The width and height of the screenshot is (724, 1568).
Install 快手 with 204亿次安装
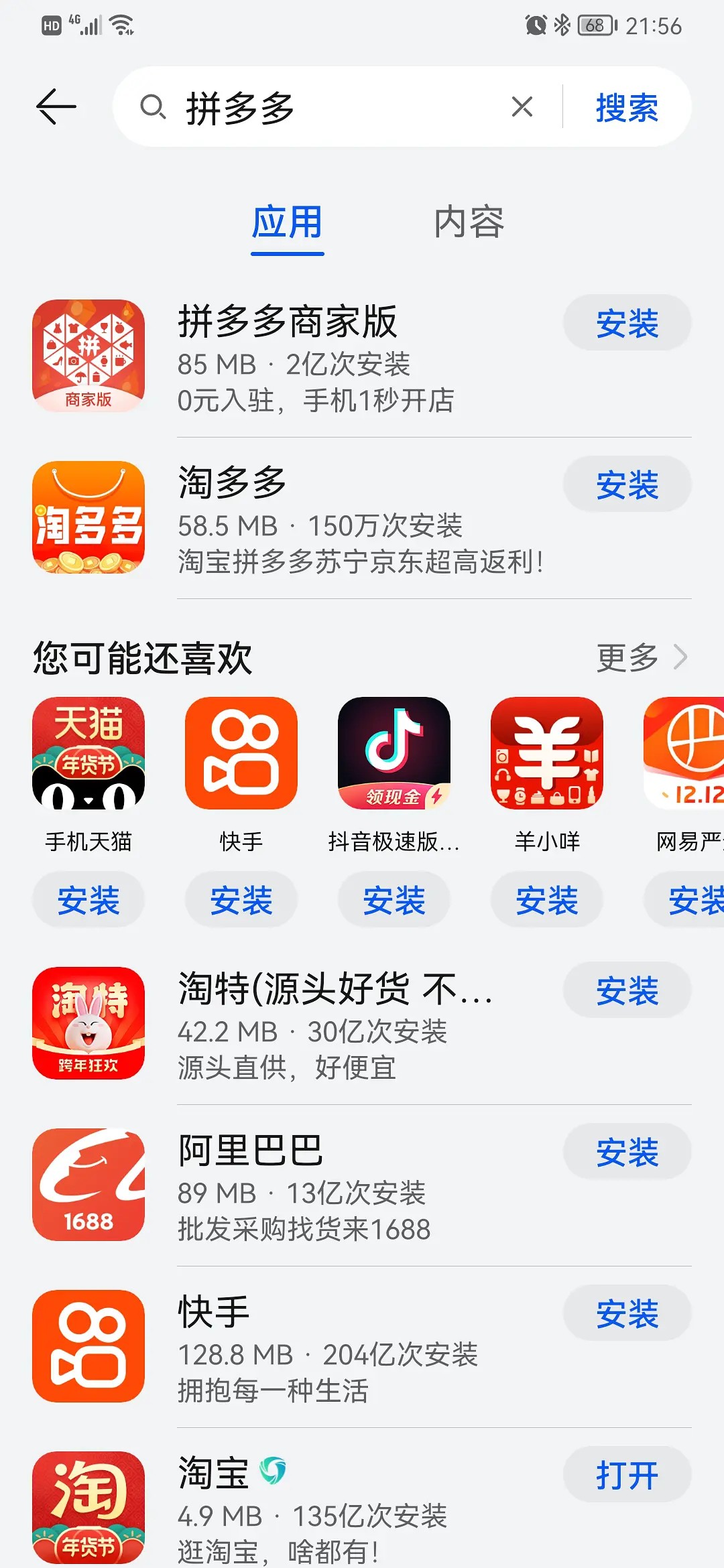627,1313
